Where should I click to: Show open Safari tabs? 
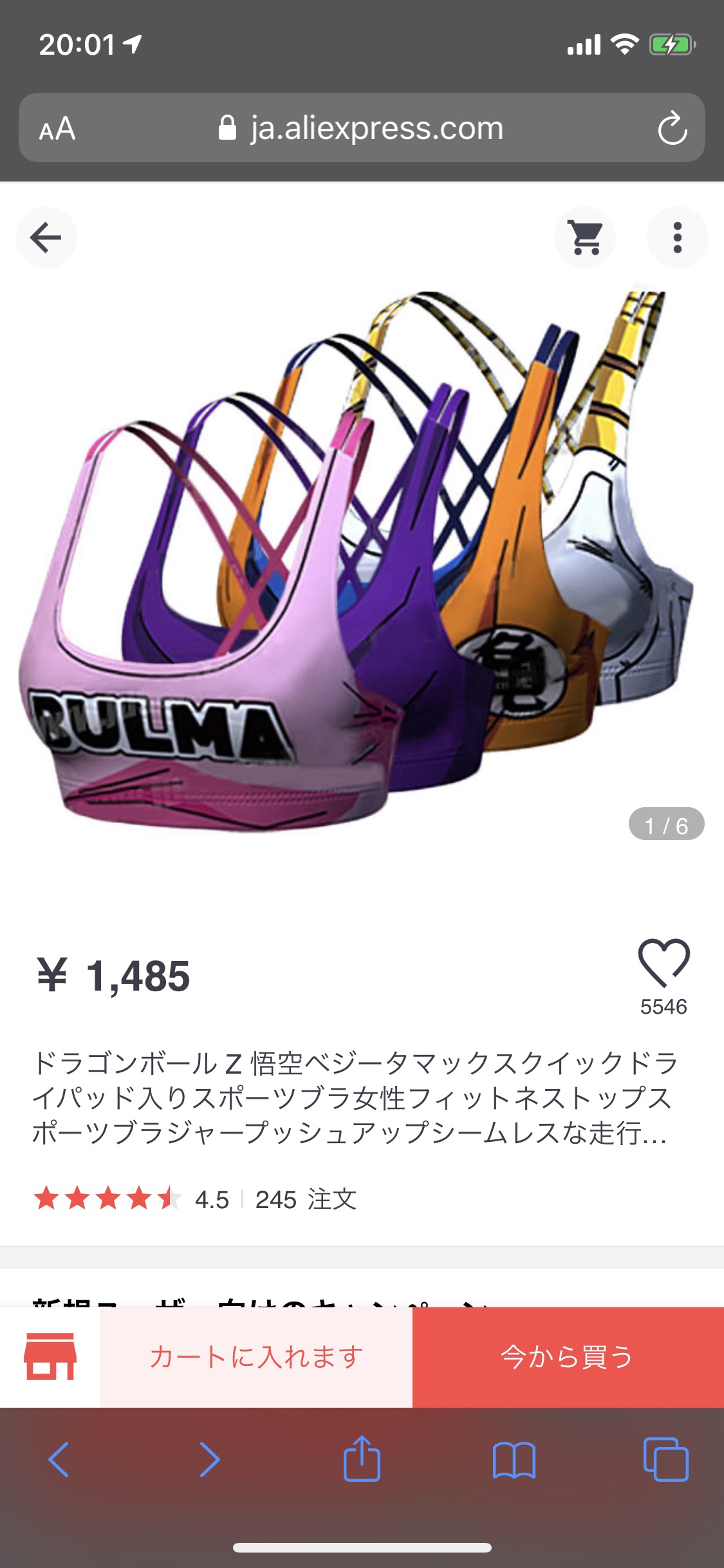(665, 1459)
